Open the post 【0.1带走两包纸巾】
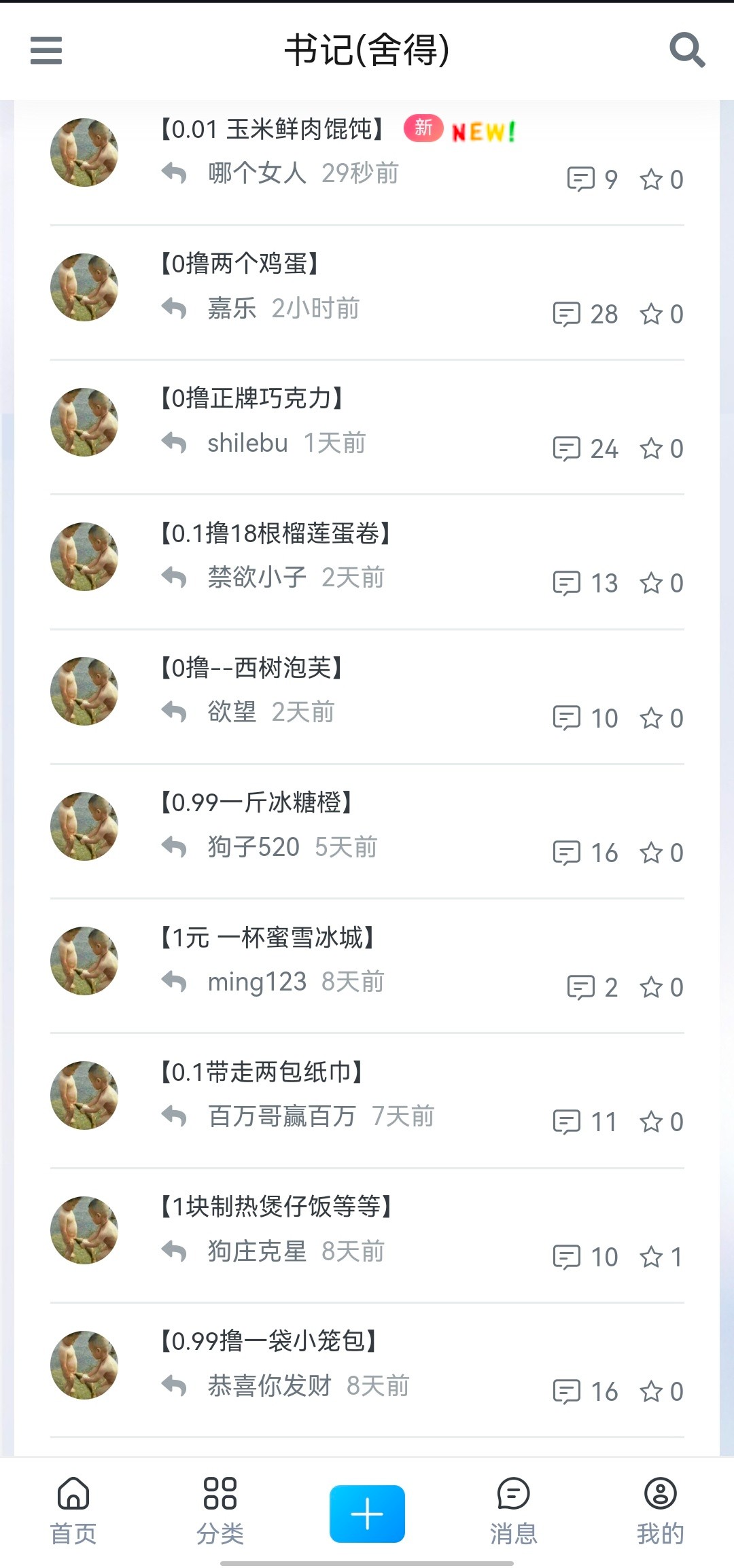Image resolution: width=734 pixels, height=1568 pixels. click(262, 1072)
